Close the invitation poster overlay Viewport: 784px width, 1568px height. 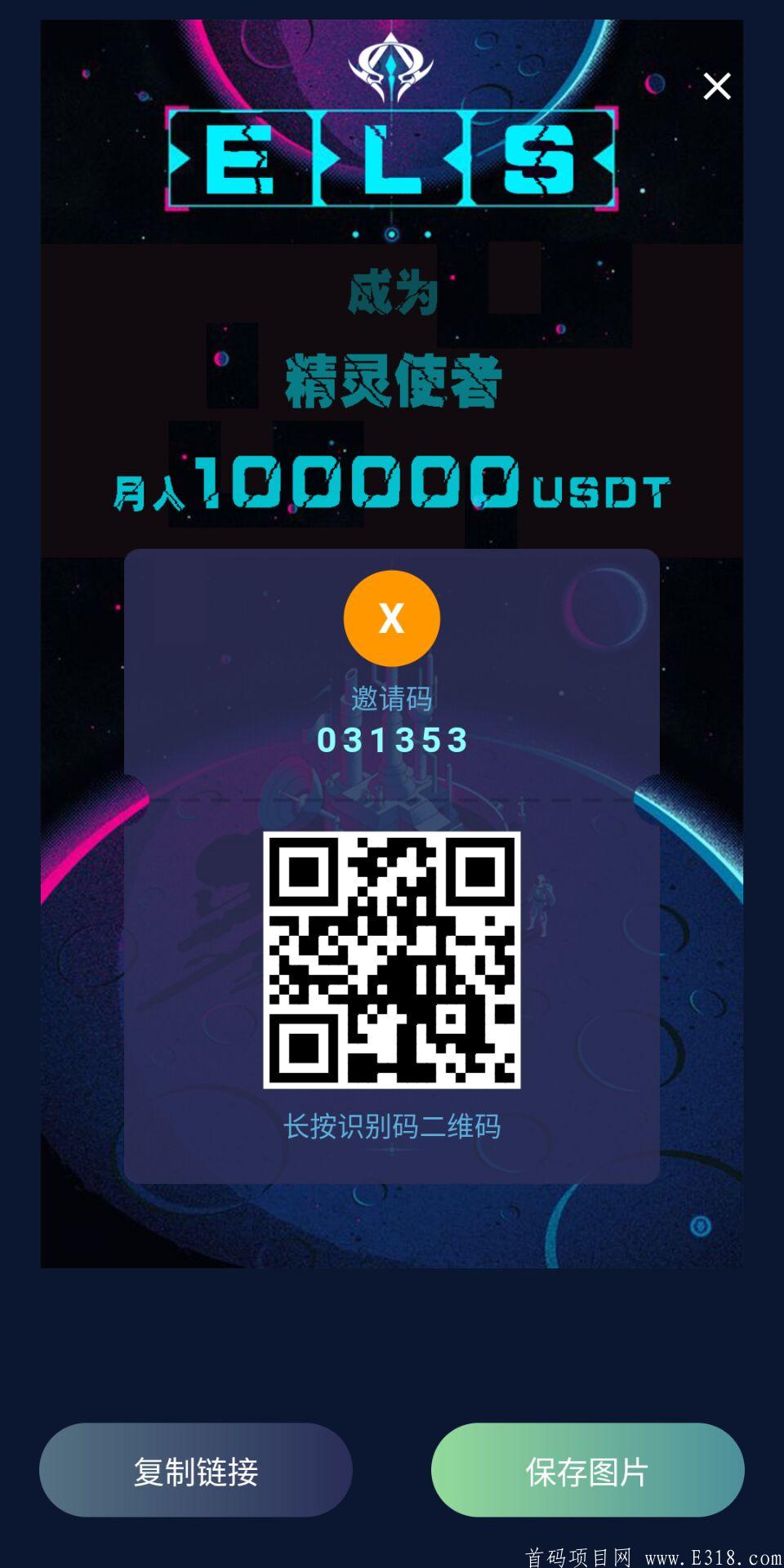[x=717, y=86]
